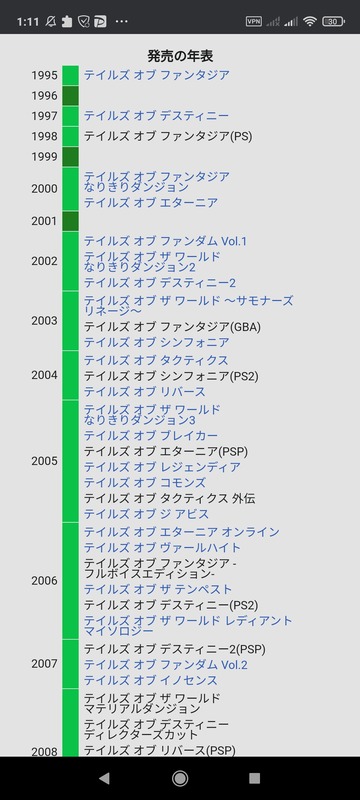The height and width of the screenshot is (800, 360).
Task: Open the テイルズ オブ イノセンス link
Action: (x=150, y=680)
